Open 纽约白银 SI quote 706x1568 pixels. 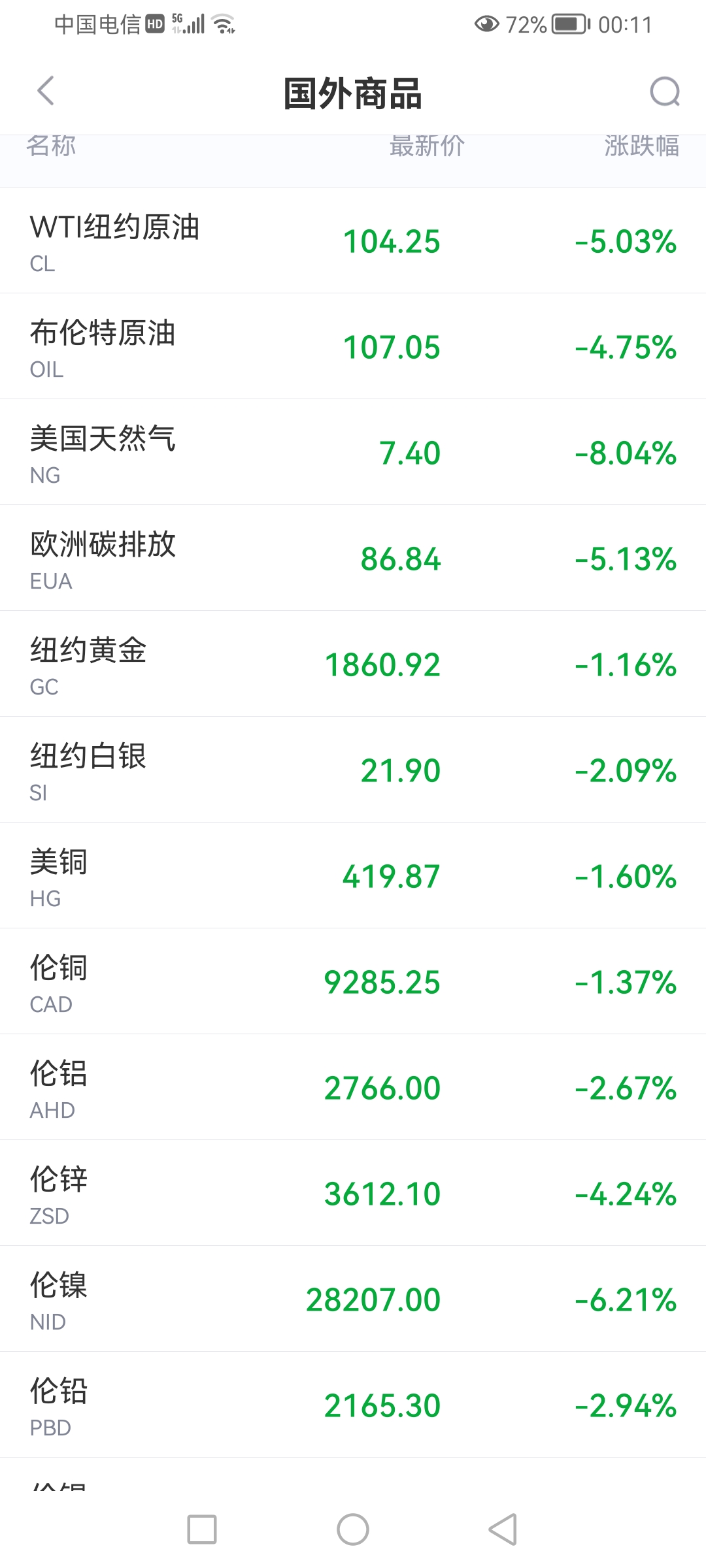(x=353, y=770)
